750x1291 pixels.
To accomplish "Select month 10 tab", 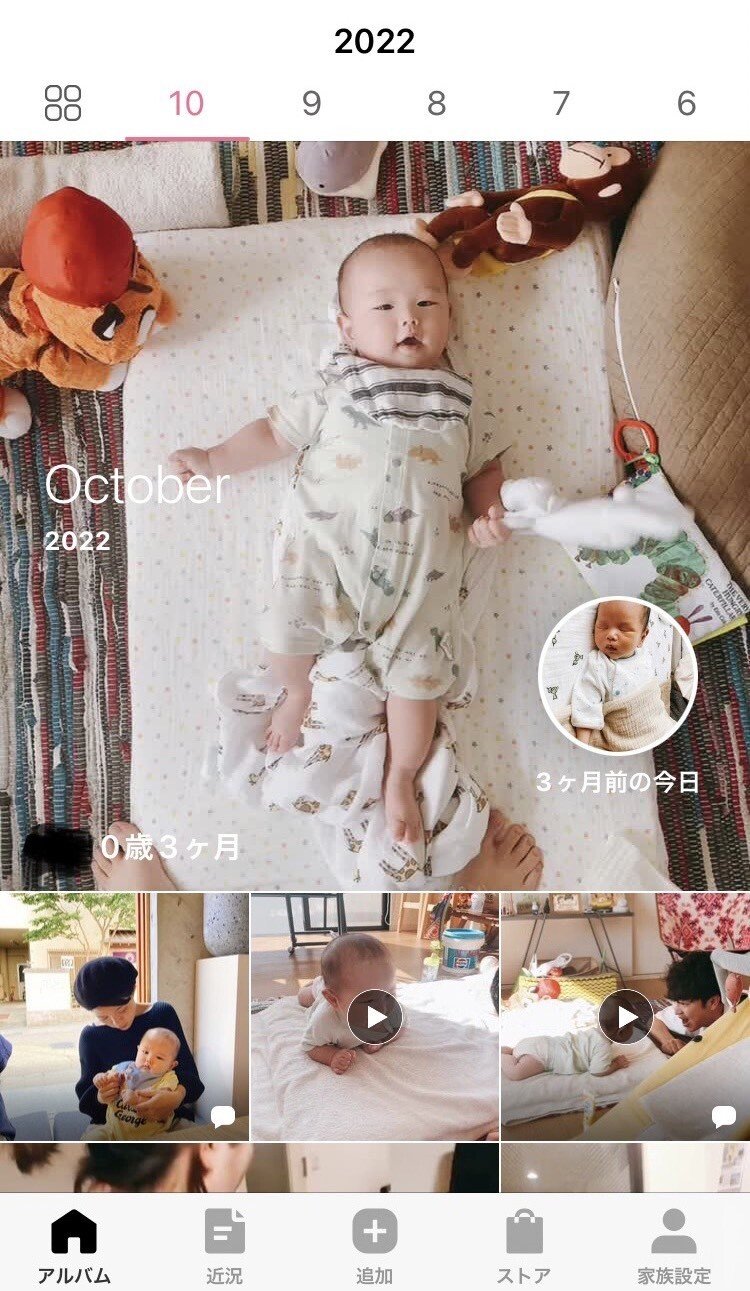I will tap(186, 104).
